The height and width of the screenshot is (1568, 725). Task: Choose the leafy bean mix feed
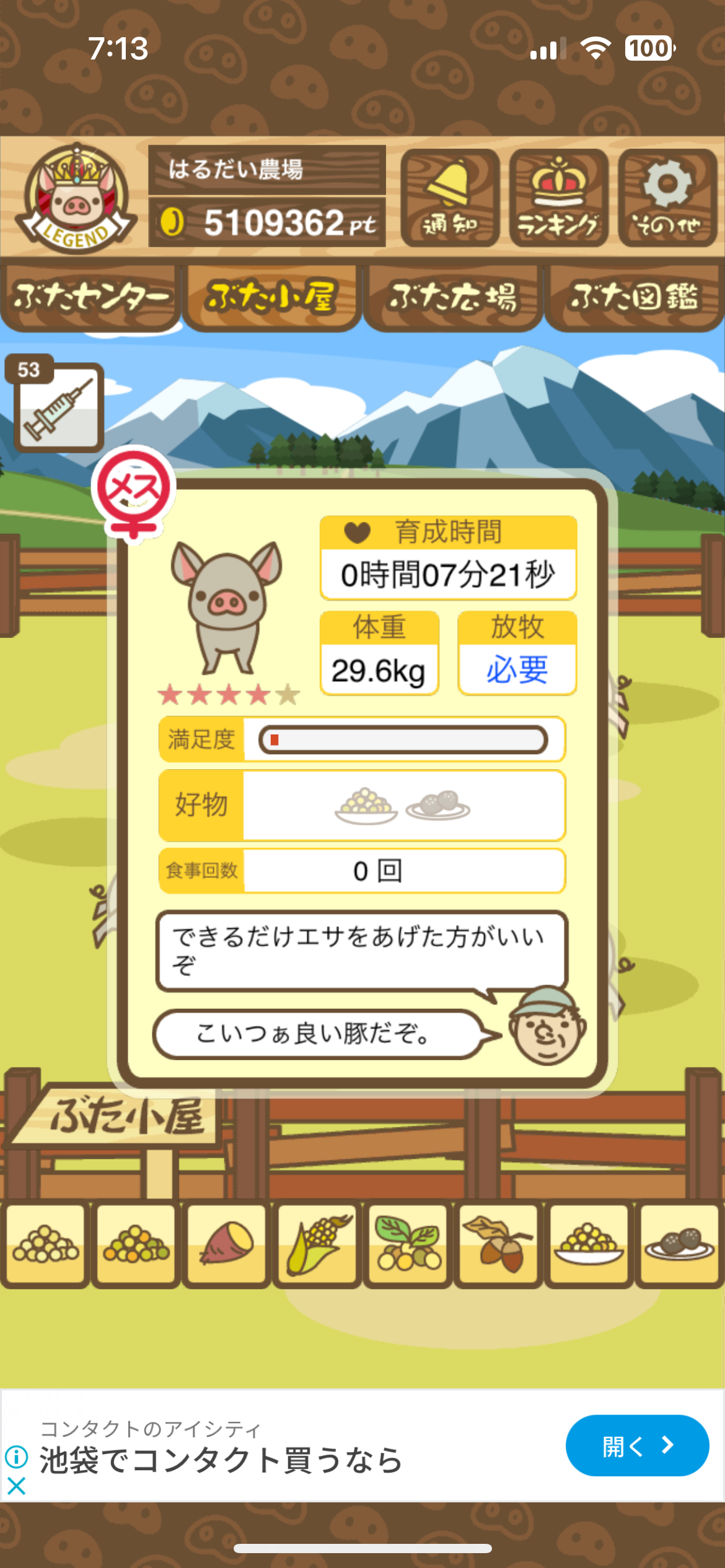(408, 1244)
